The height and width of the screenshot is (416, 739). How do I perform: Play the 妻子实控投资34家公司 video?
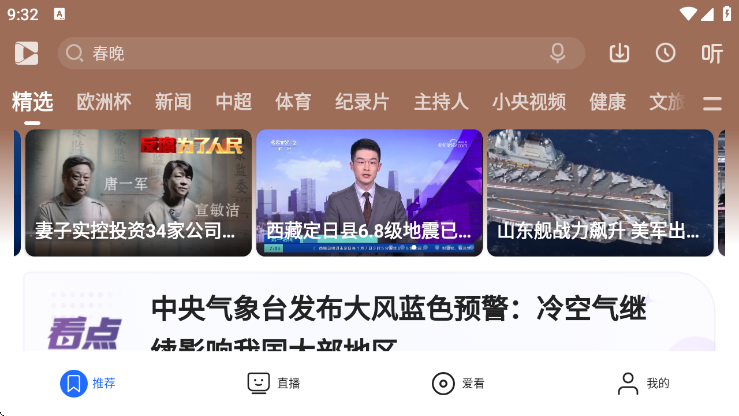pos(138,192)
